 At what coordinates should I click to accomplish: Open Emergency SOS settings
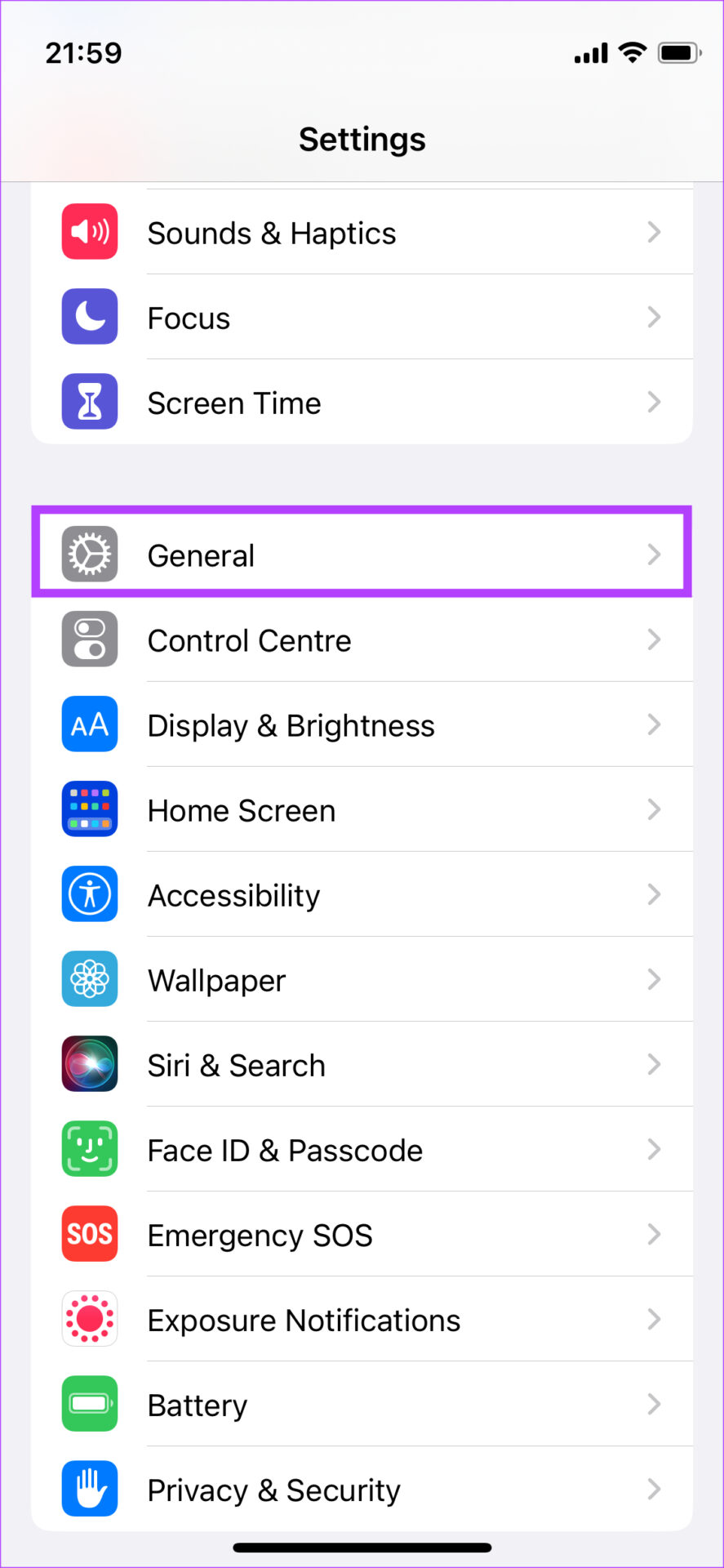(362, 1235)
